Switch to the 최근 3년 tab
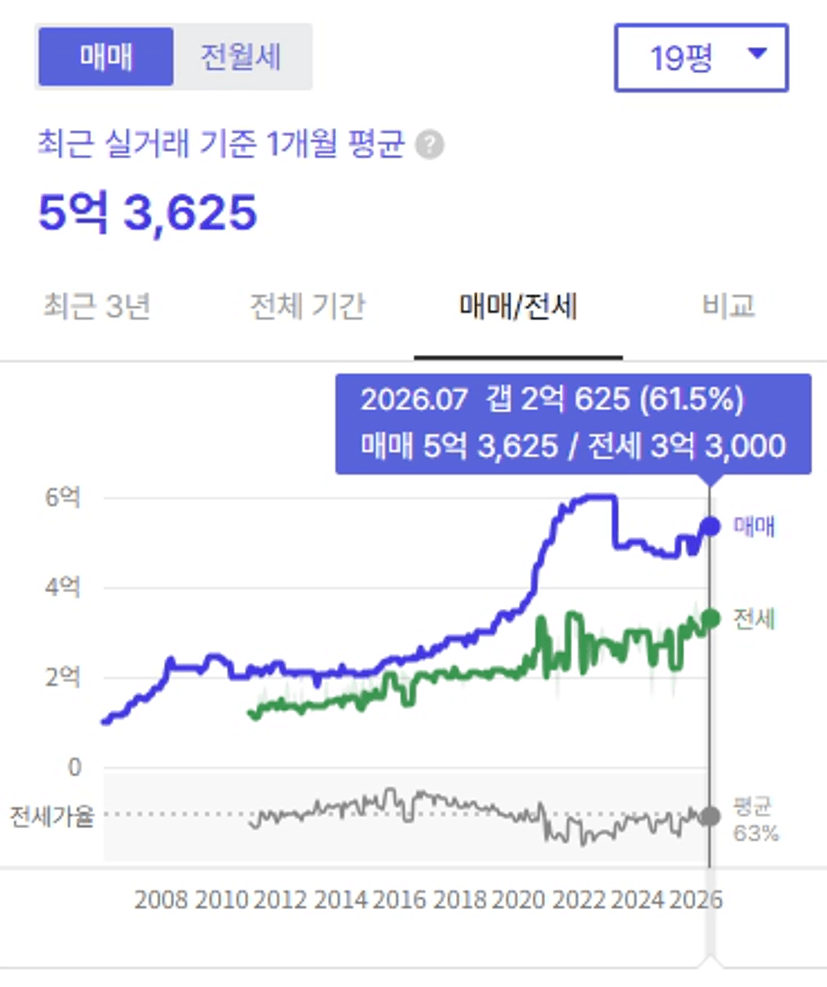 coord(97,307)
